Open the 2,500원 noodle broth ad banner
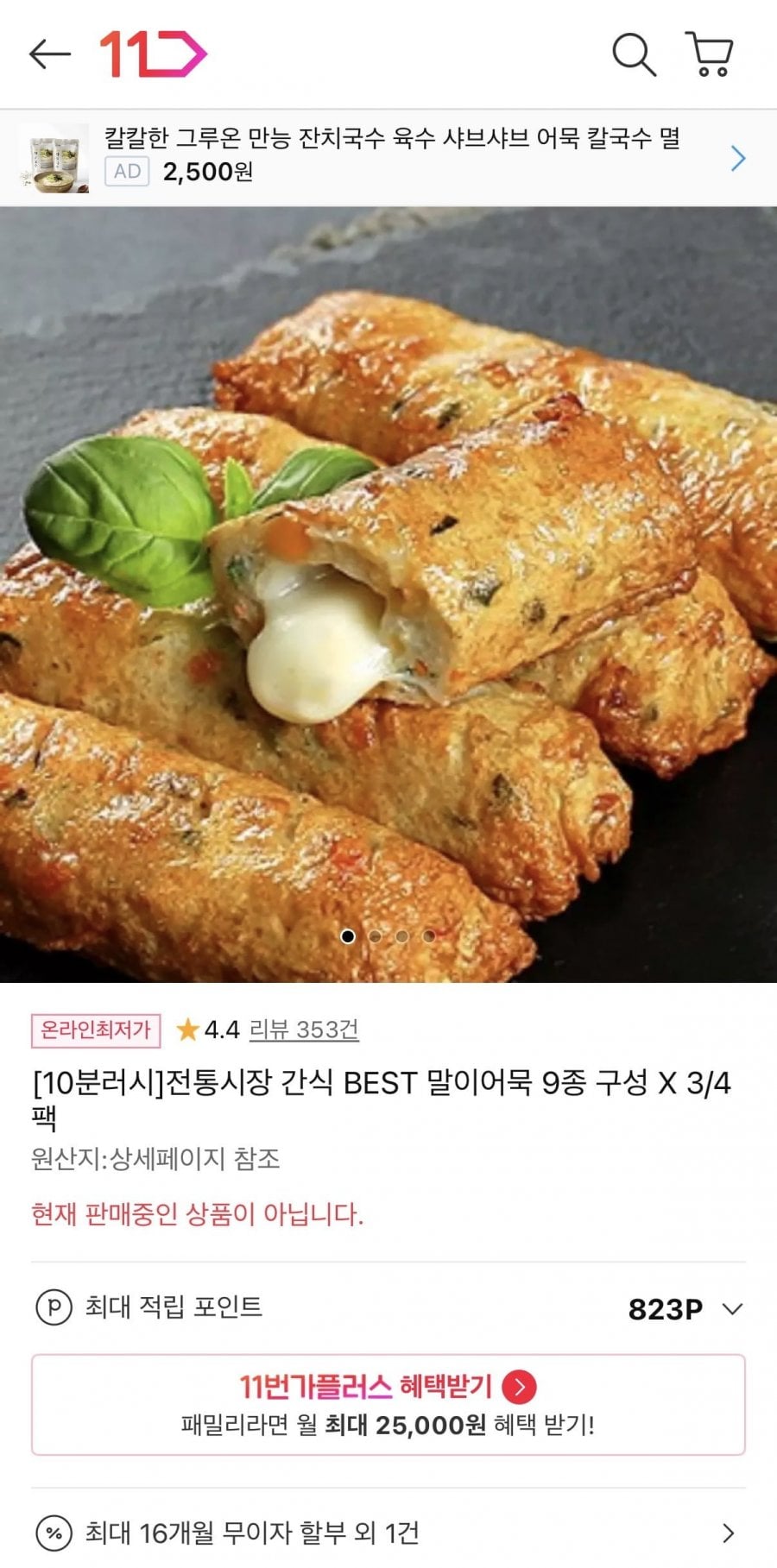 click(388, 157)
